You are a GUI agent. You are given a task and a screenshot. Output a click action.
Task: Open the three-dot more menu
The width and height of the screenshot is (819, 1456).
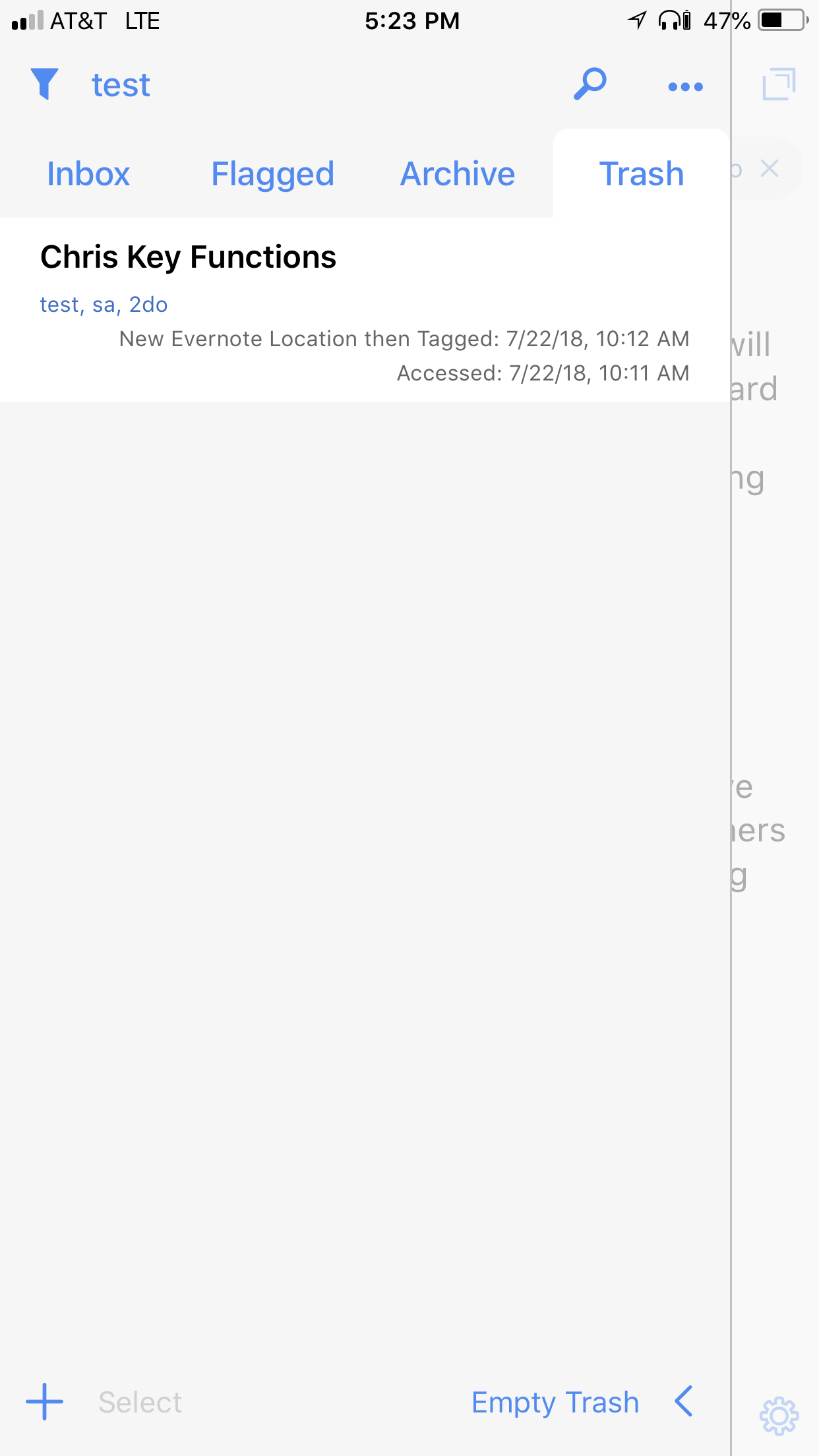click(685, 86)
